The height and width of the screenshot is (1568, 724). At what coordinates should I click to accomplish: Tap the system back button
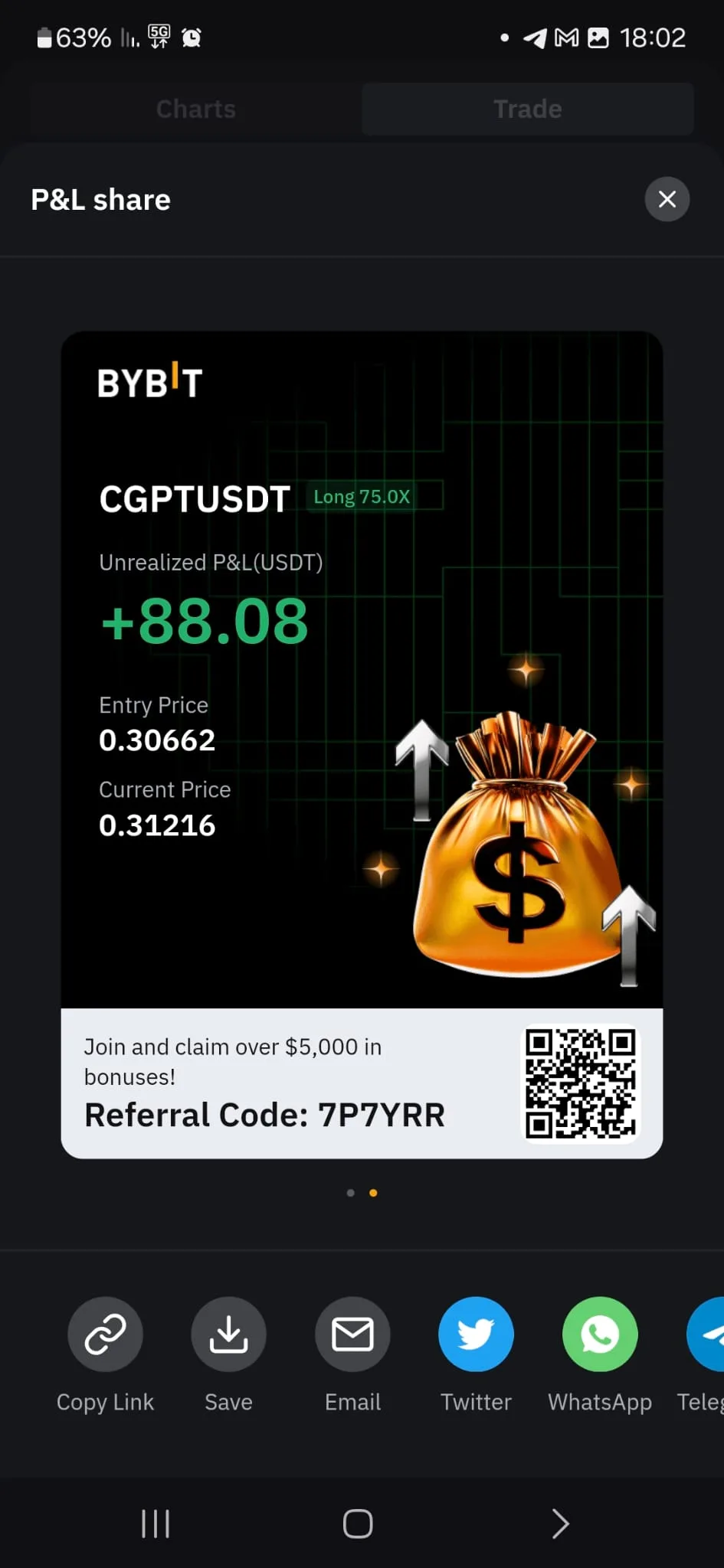click(x=560, y=1524)
